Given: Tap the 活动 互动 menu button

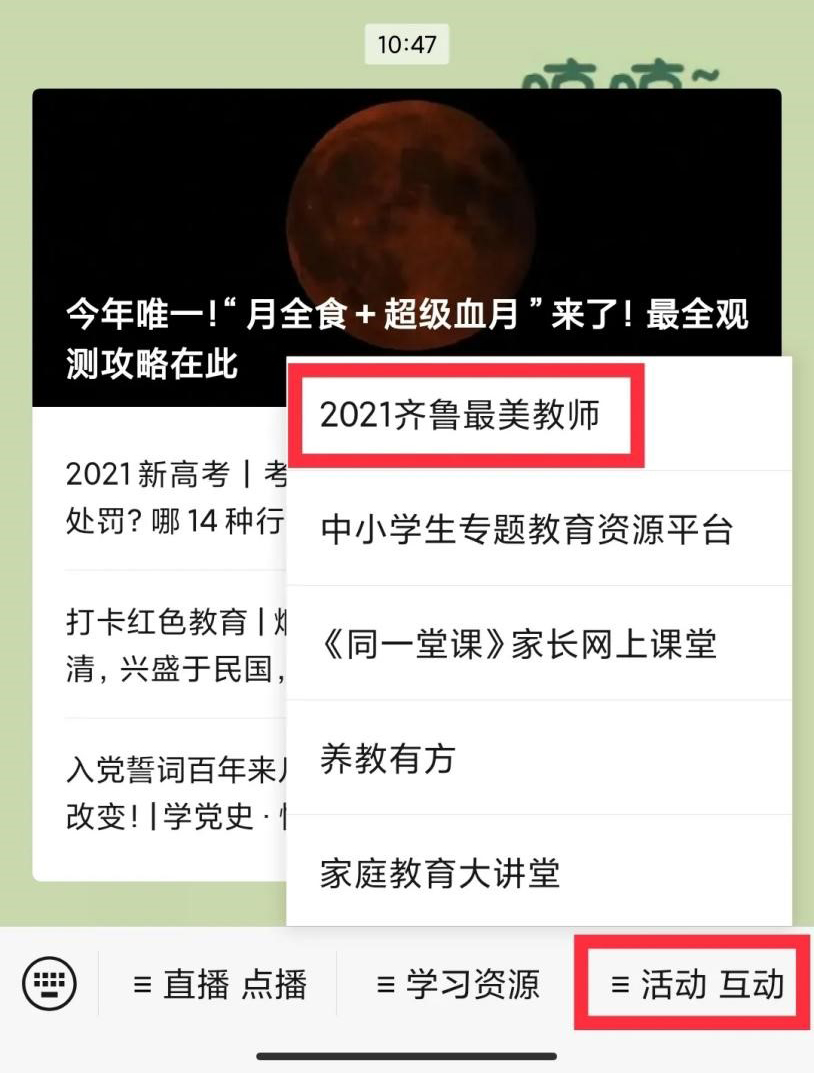Looking at the screenshot, I should [697, 984].
